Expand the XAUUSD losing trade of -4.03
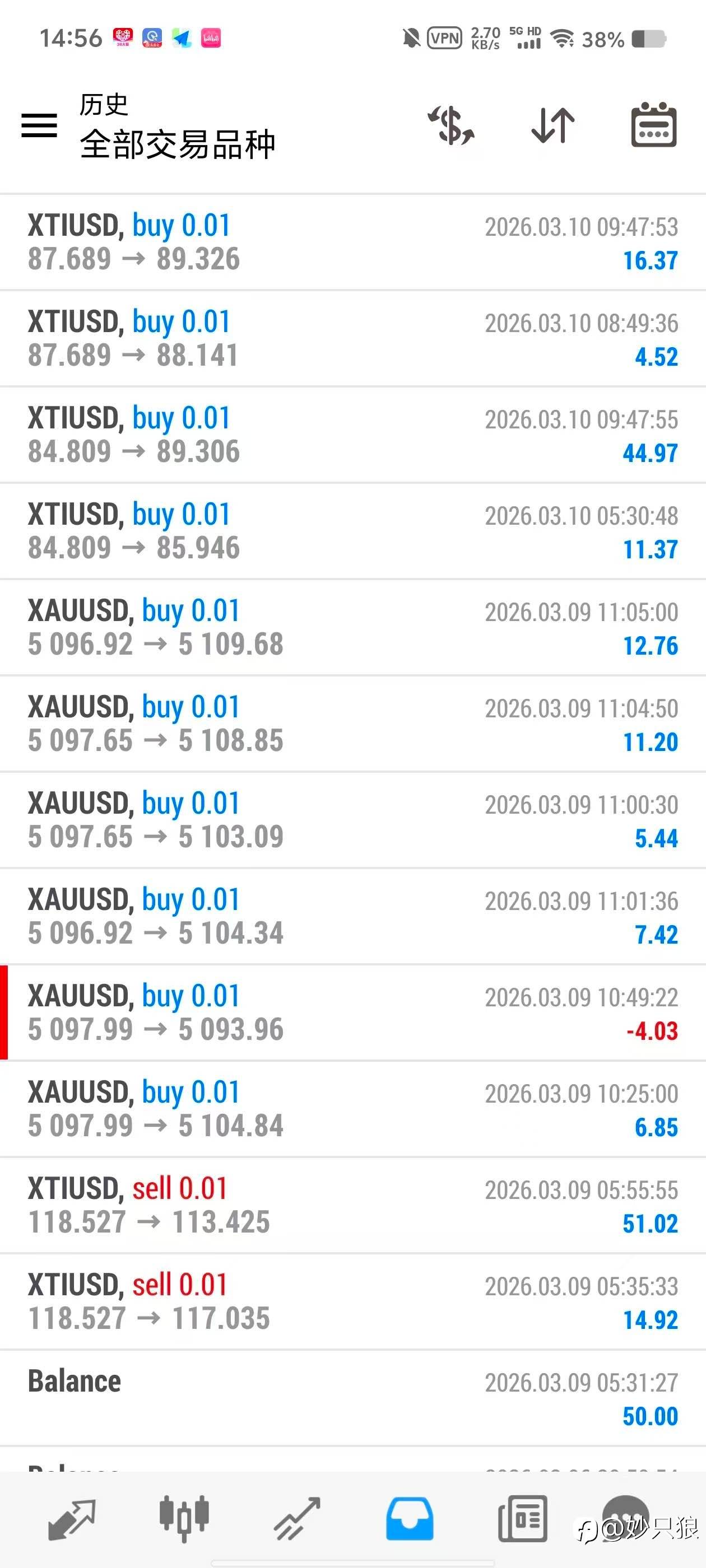706x1568 pixels. click(x=352, y=1013)
